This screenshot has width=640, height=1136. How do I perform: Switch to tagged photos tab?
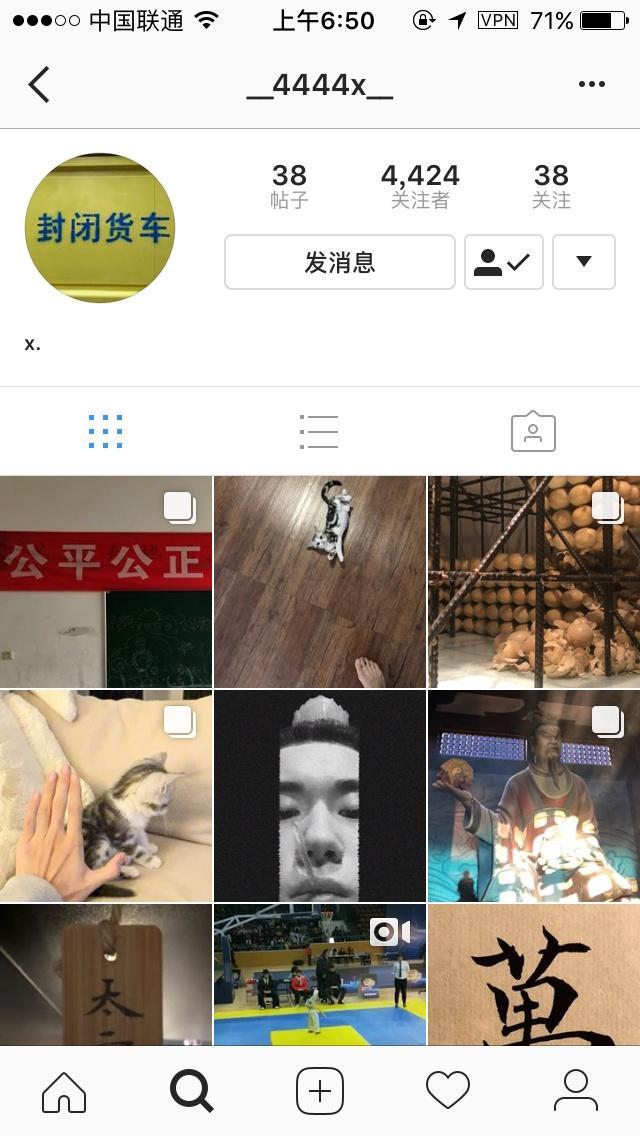[x=533, y=431]
